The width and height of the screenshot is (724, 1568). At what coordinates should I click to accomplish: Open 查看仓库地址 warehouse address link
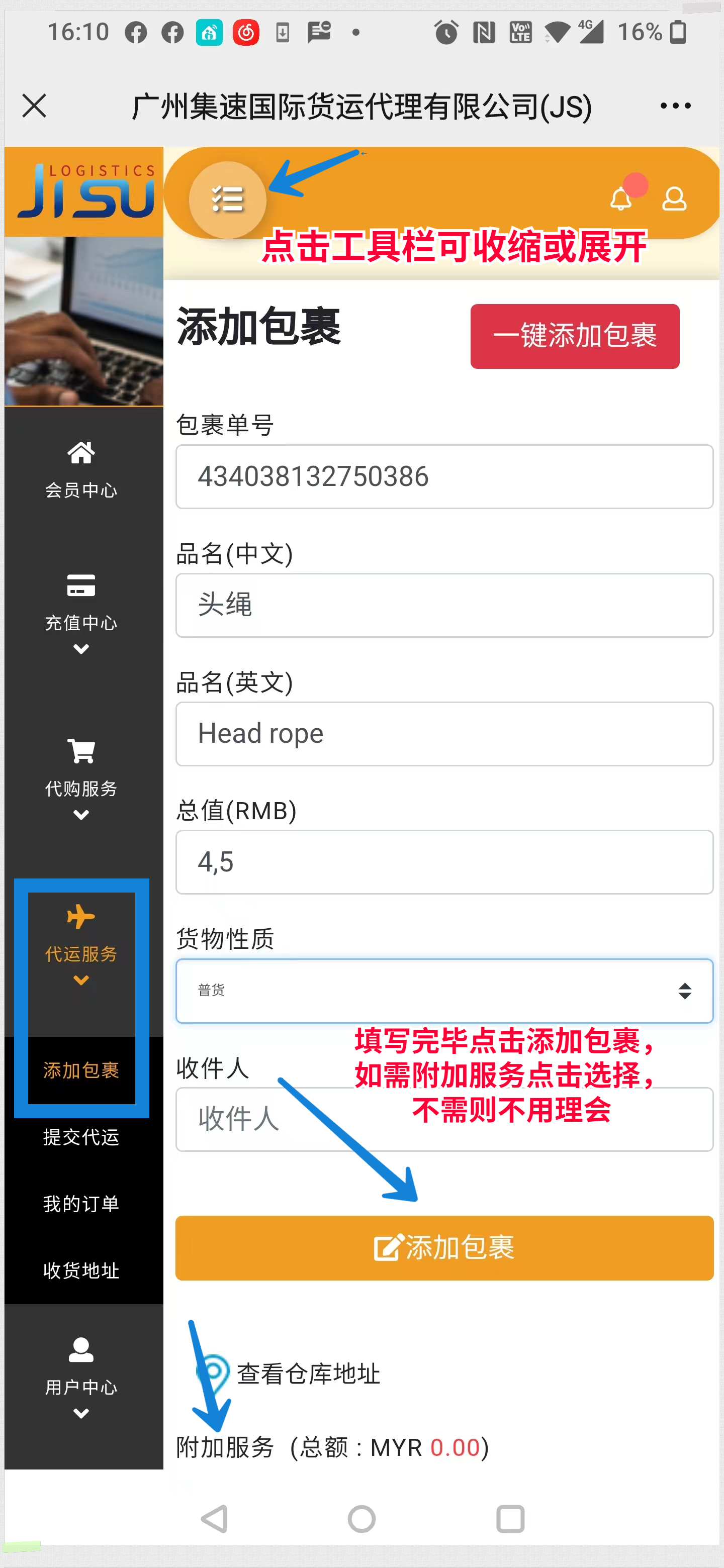click(308, 1374)
